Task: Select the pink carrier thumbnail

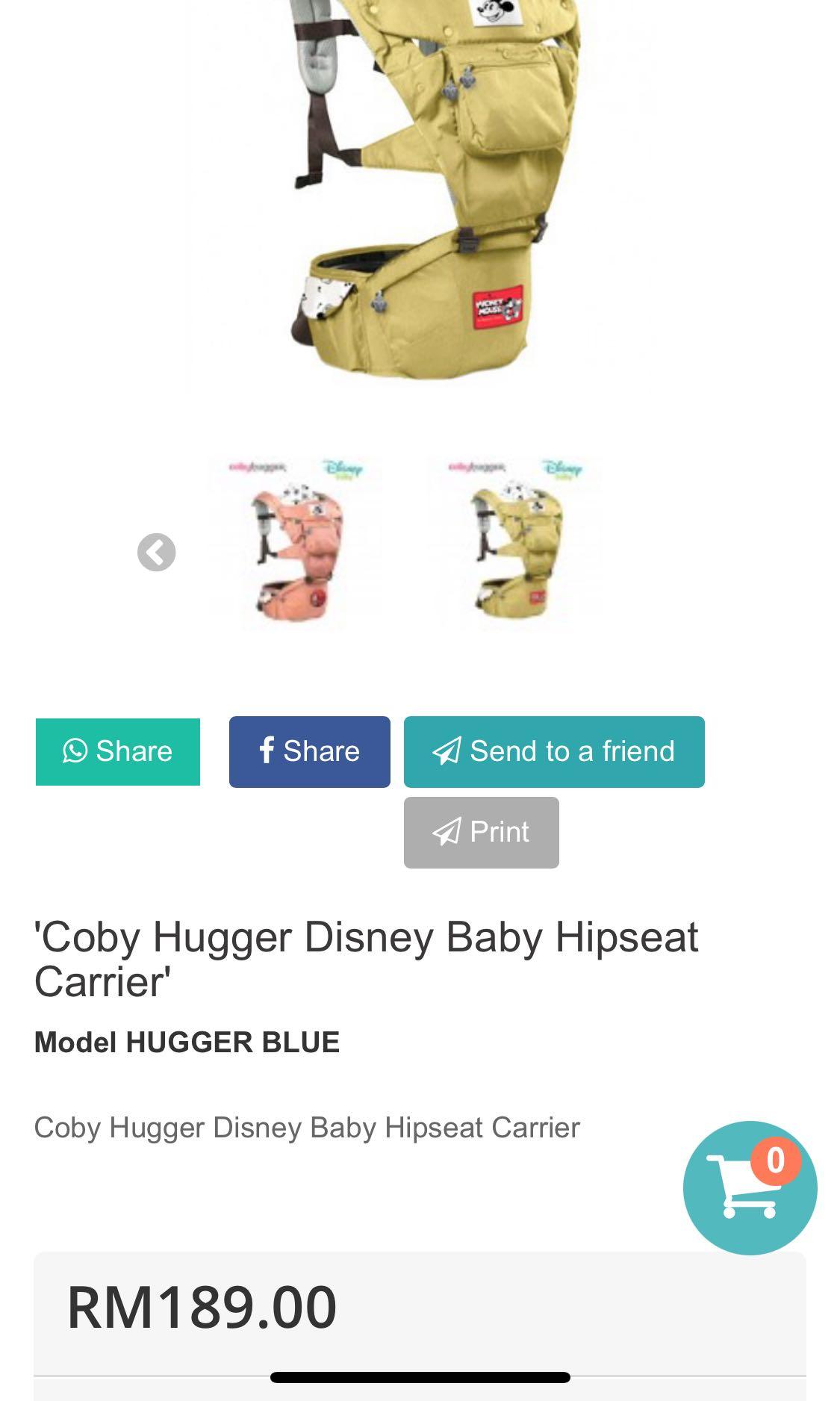Action: coord(296,545)
